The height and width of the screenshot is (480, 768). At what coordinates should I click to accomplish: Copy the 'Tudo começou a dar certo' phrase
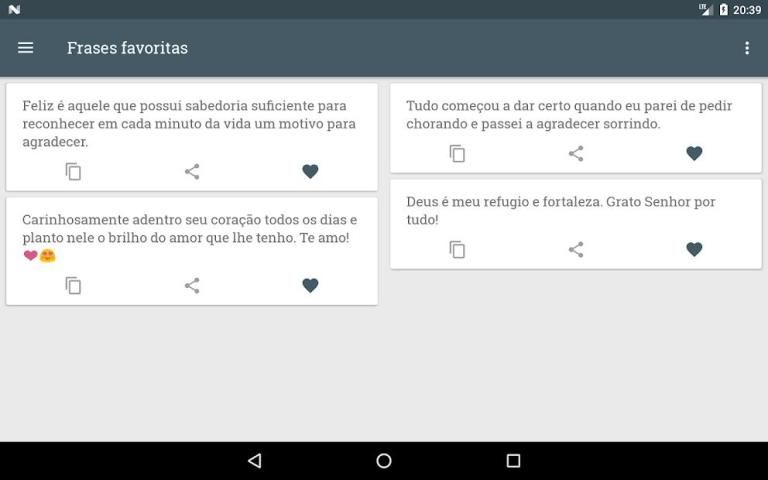[x=457, y=153]
